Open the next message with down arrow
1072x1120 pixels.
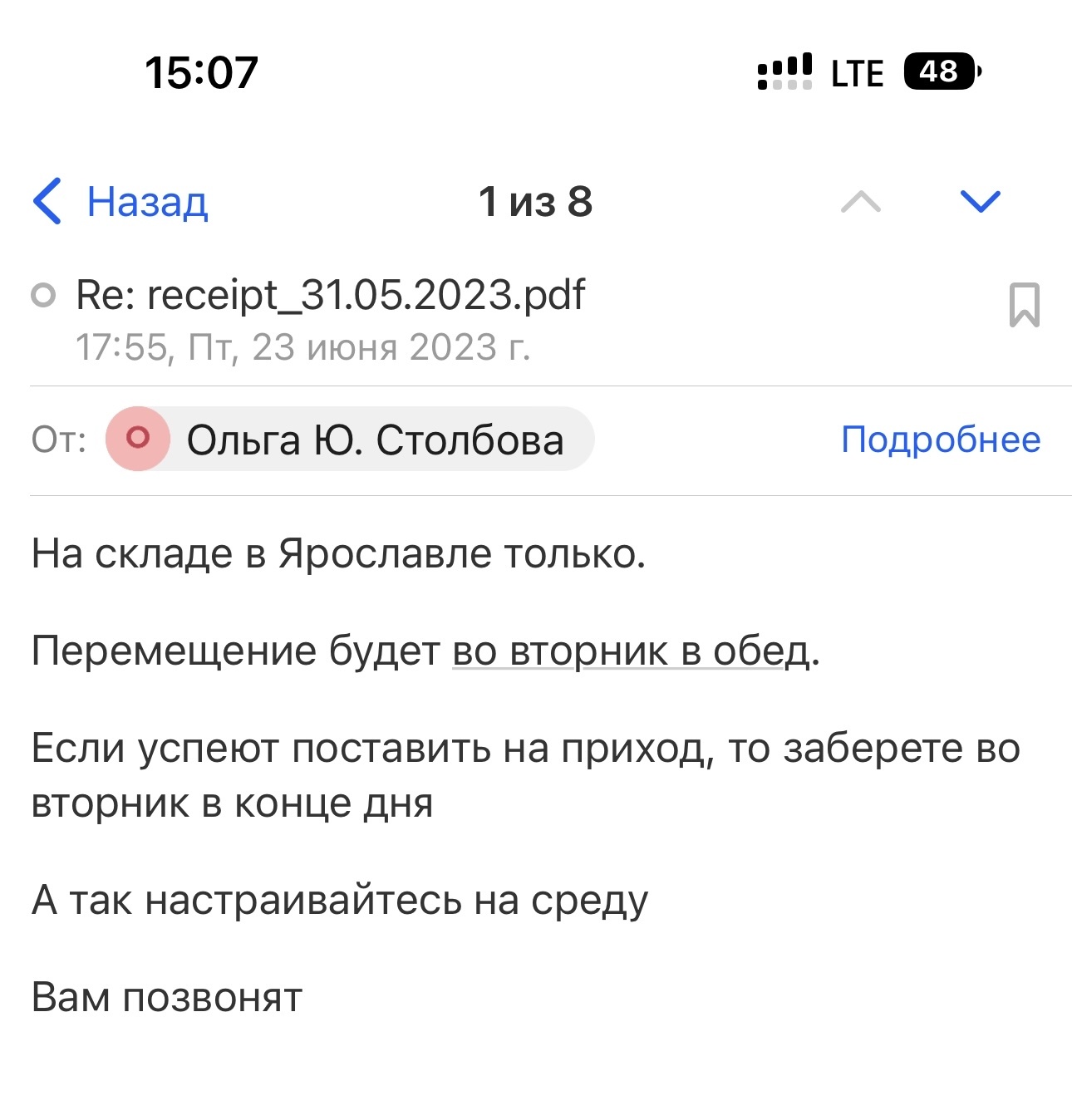(x=980, y=201)
